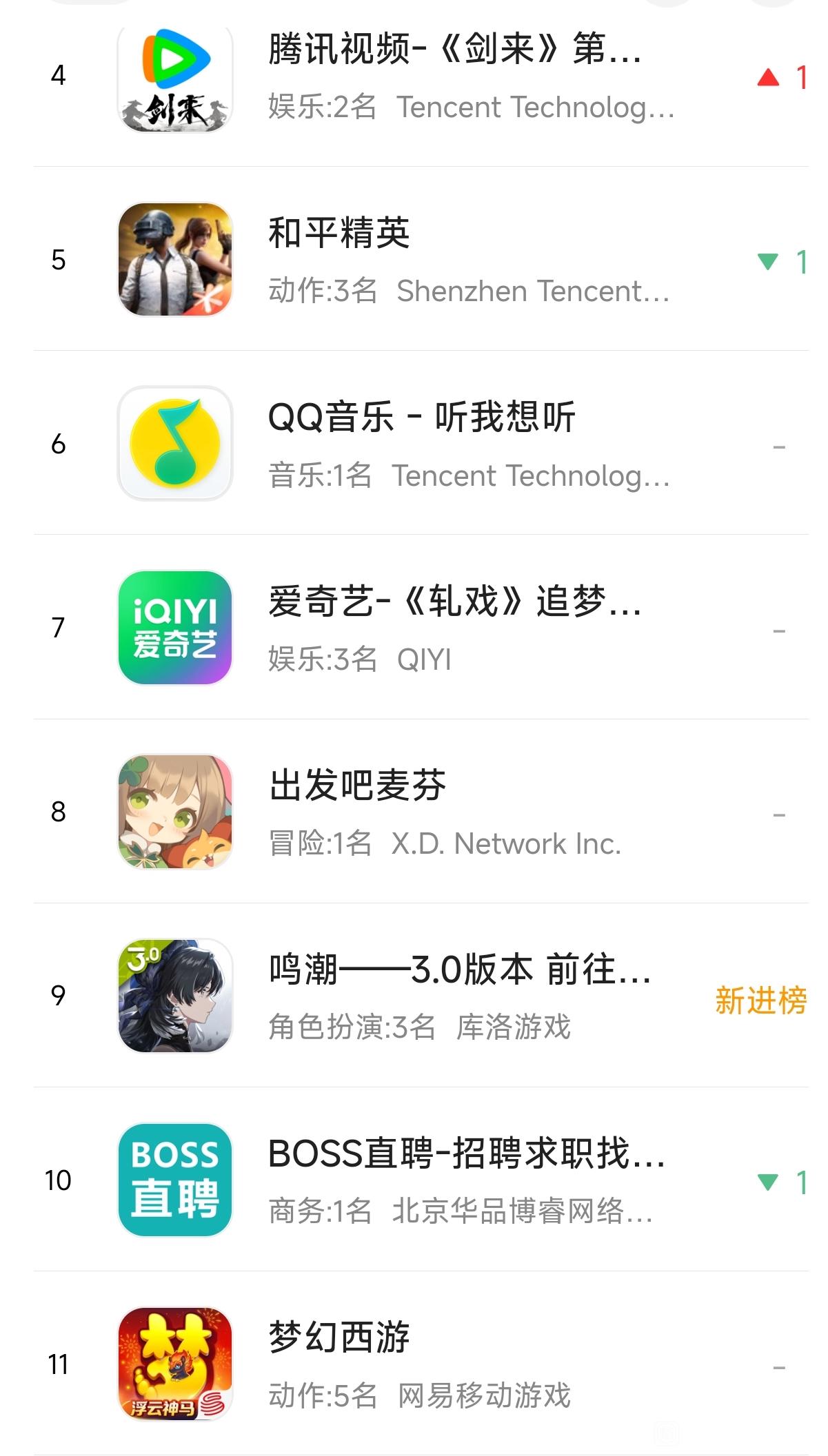Open 鸣潮 3.0版本 listing
This screenshot has height=1456, width=828.
coord(455,996)
